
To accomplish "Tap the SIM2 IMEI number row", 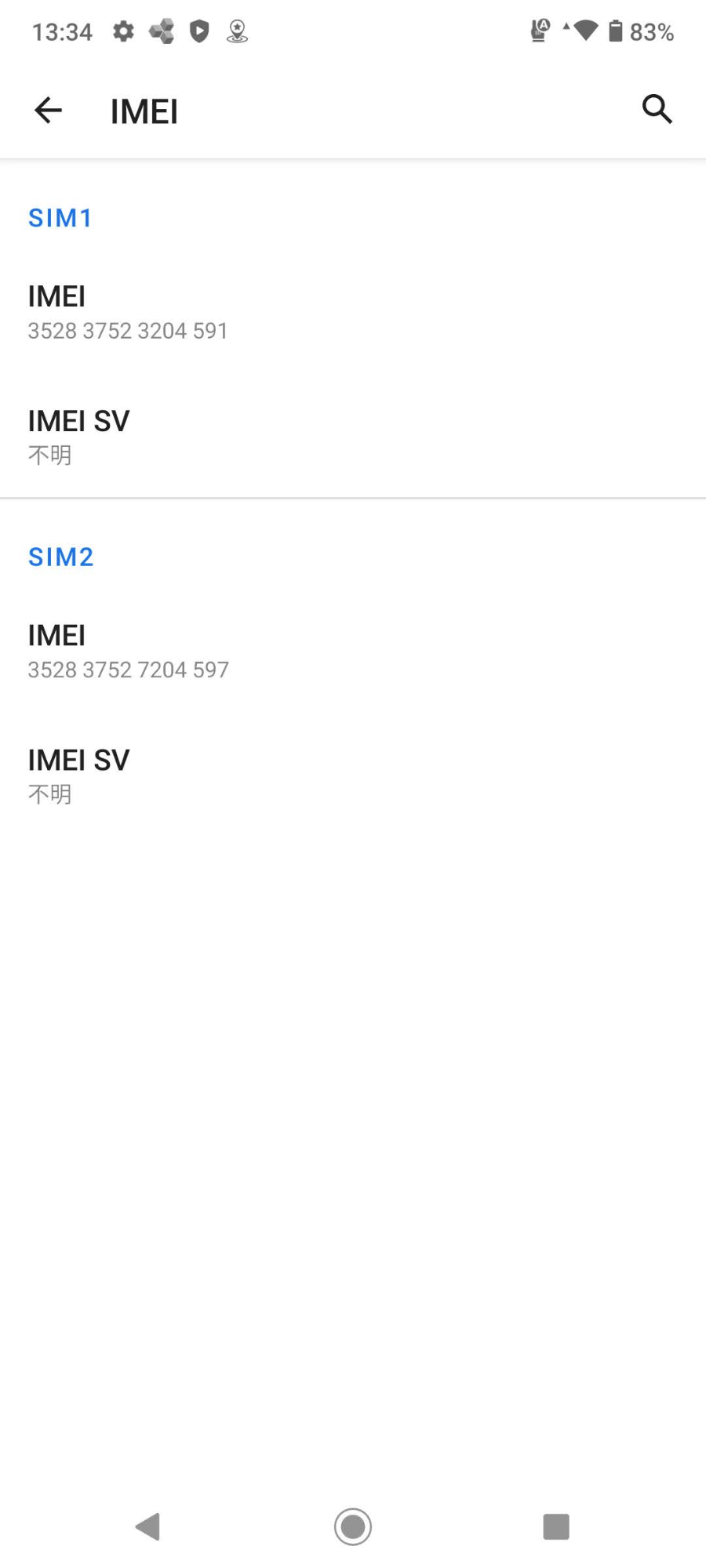I will click(x=353, y=651).
